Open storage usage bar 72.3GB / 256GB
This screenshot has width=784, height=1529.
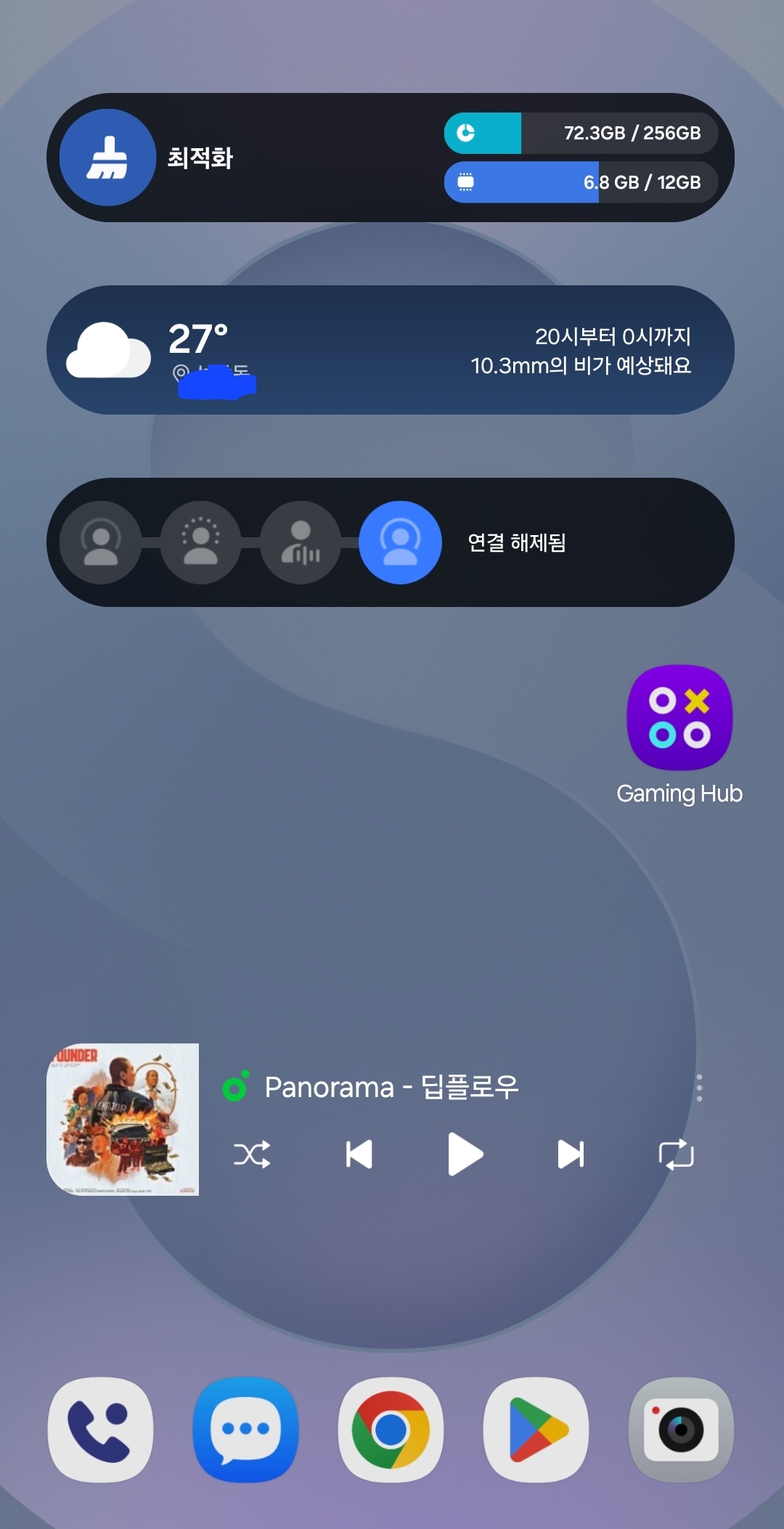[581, 133]
